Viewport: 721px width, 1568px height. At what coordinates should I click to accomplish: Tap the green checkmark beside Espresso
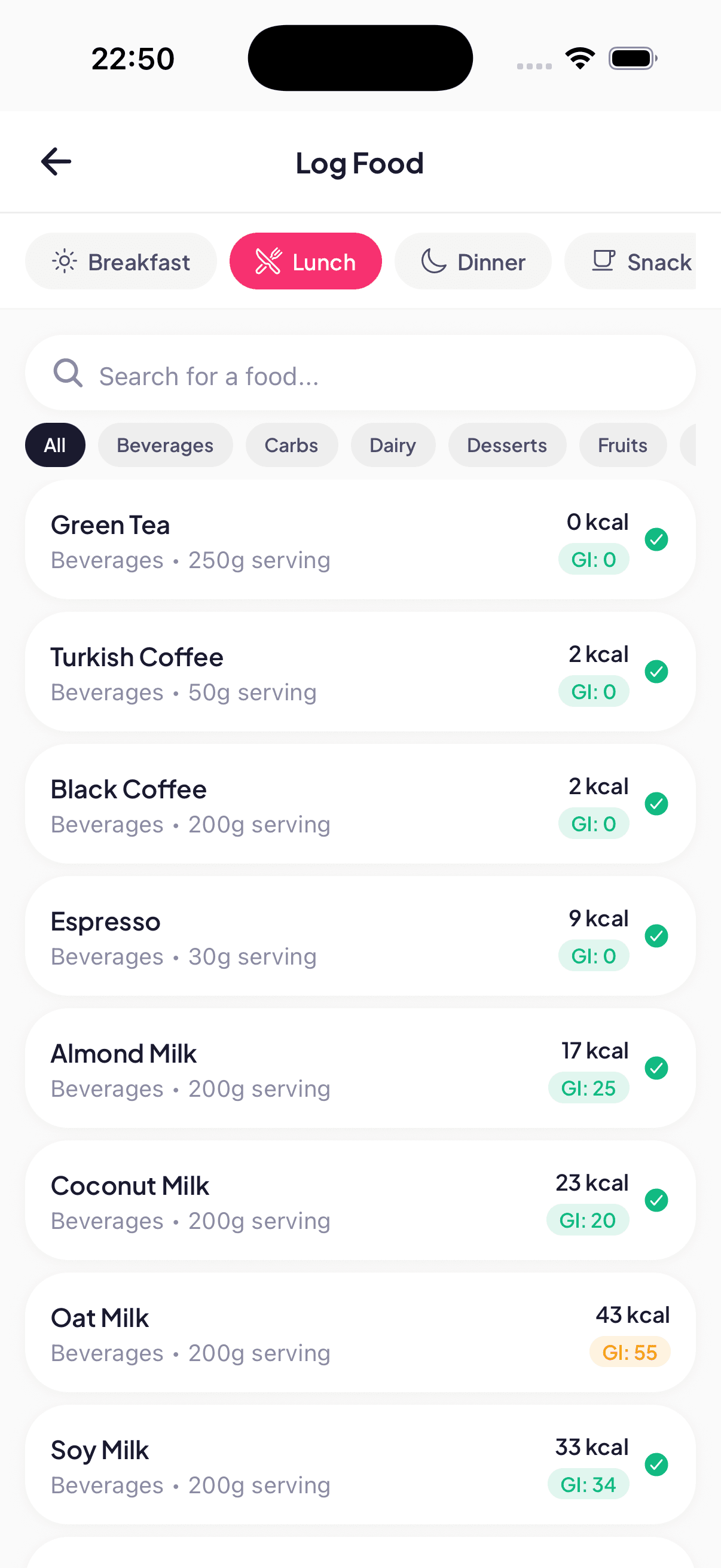click(656, 936)
